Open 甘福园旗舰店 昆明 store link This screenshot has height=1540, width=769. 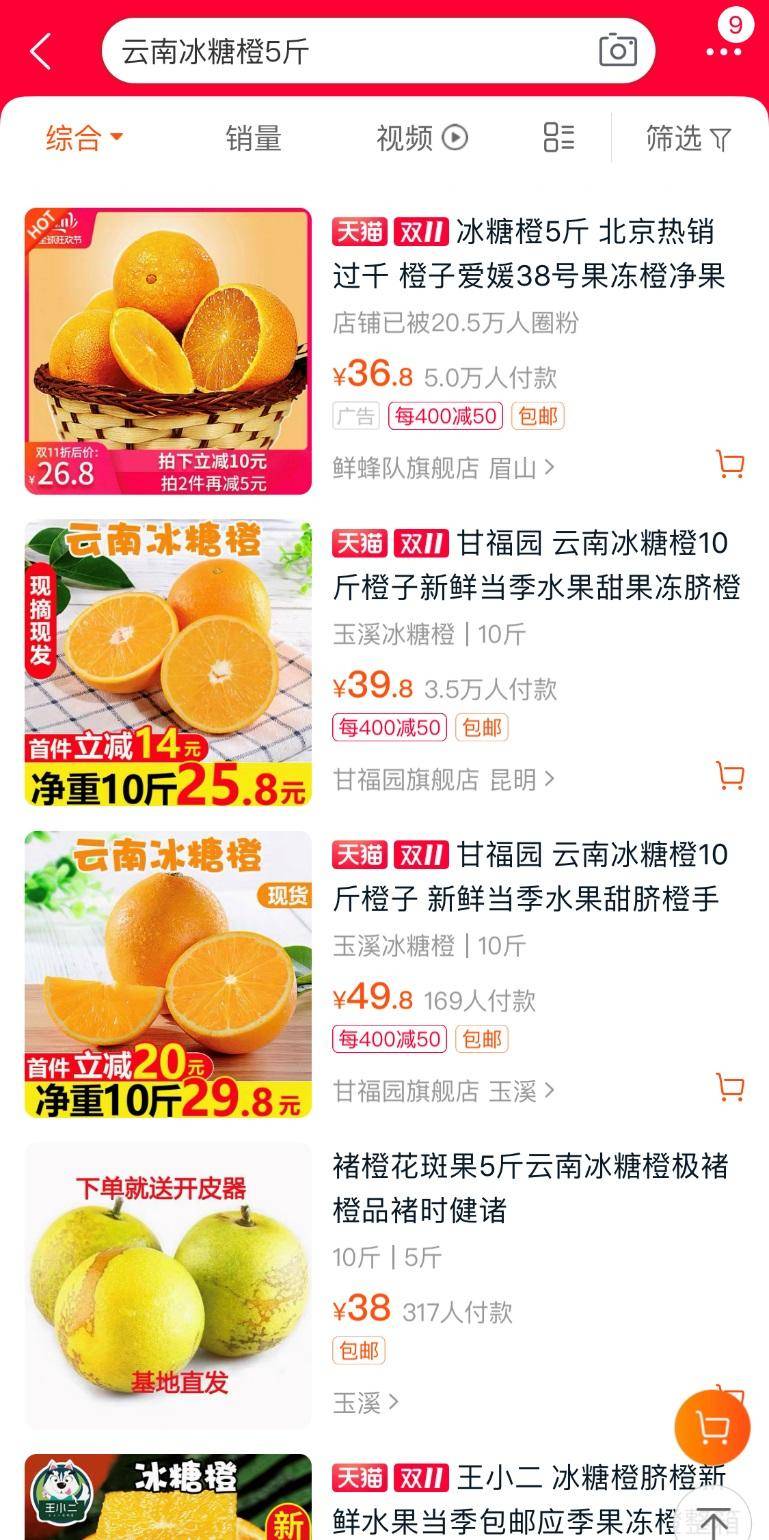click(440, 778)
